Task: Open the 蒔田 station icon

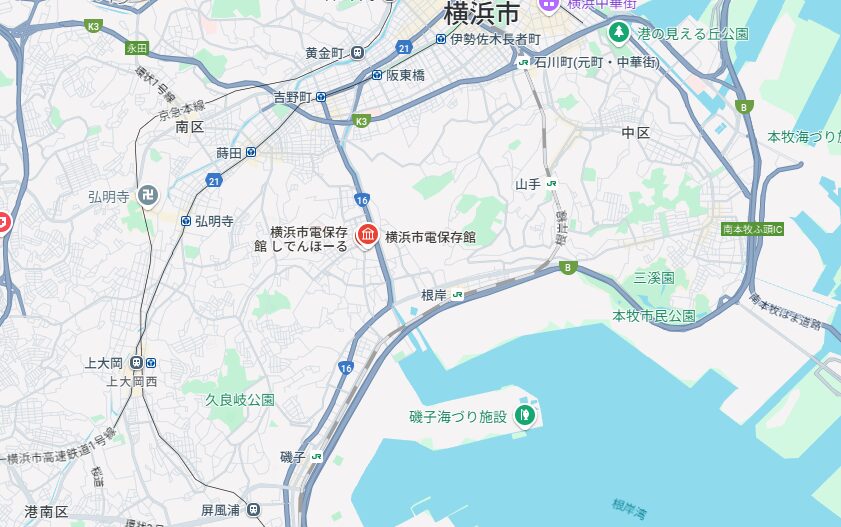Action: (251, 153)
